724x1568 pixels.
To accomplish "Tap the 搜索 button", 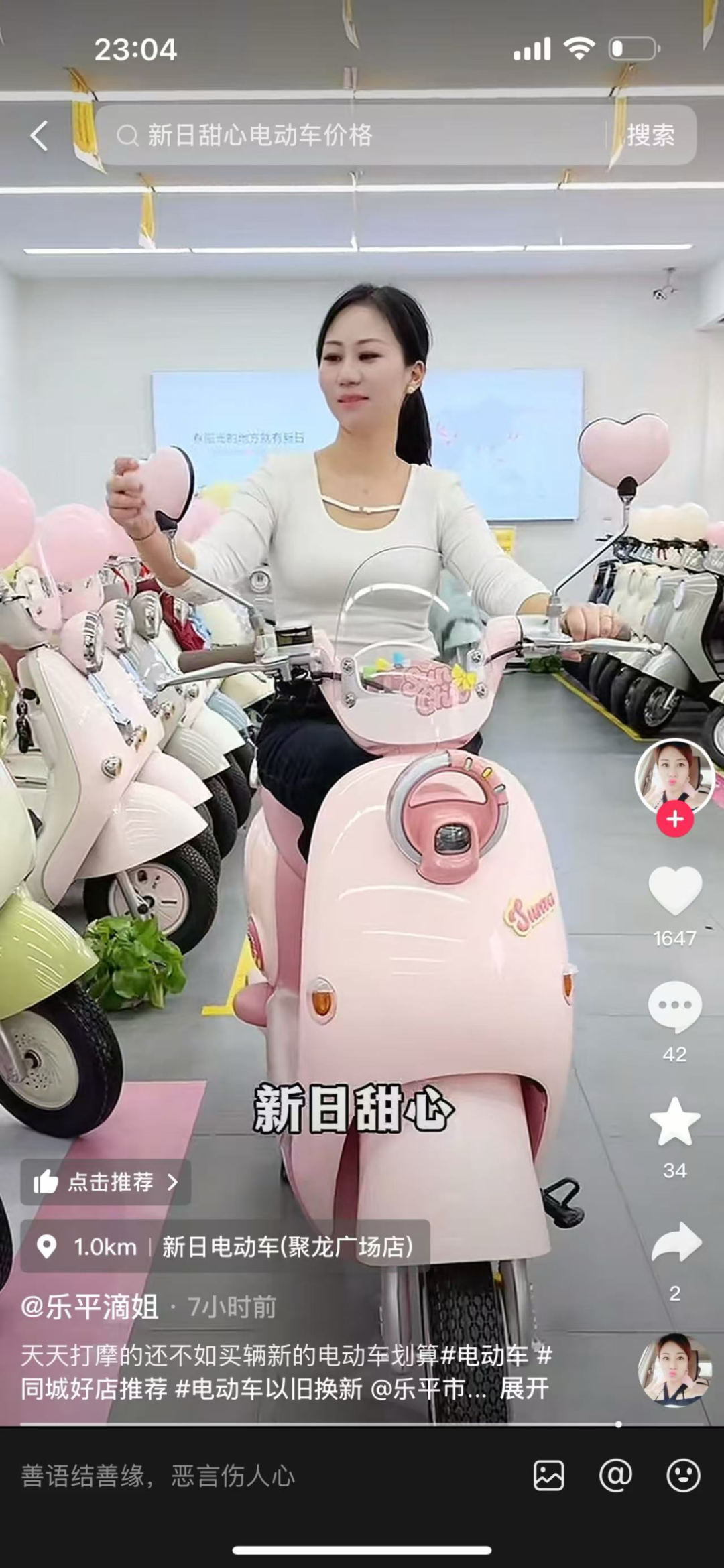I will [650, 135].
